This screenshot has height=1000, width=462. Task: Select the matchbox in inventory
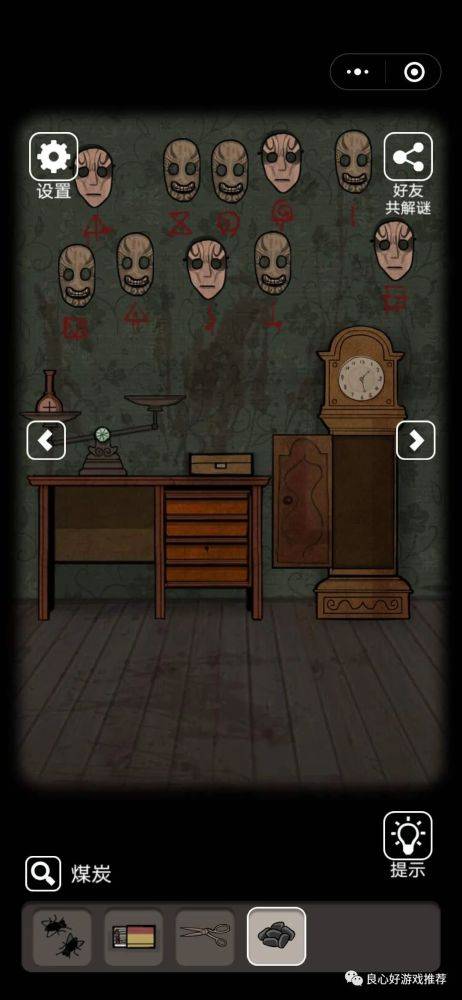(133, 937)
